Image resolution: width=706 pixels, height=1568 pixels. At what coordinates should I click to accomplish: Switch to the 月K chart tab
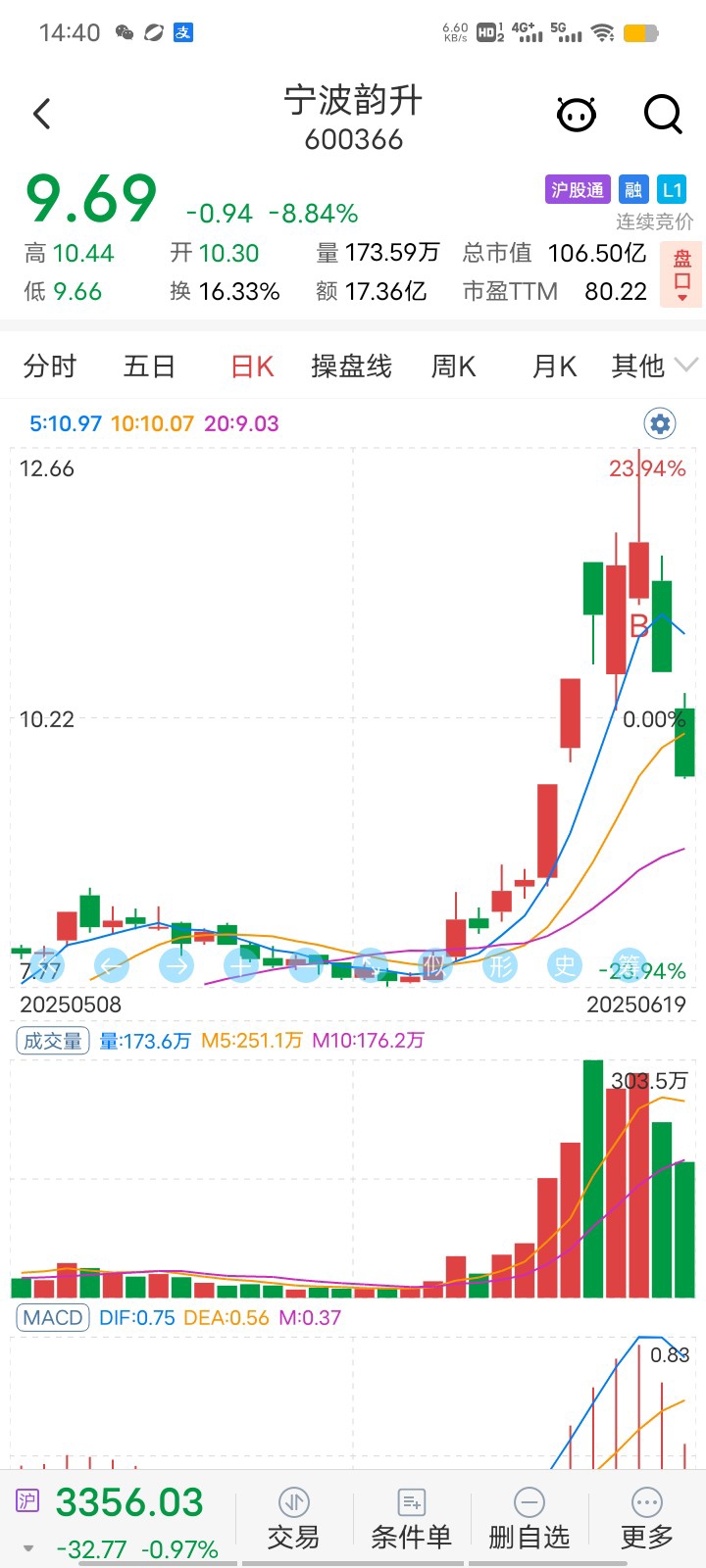[554, 367]
